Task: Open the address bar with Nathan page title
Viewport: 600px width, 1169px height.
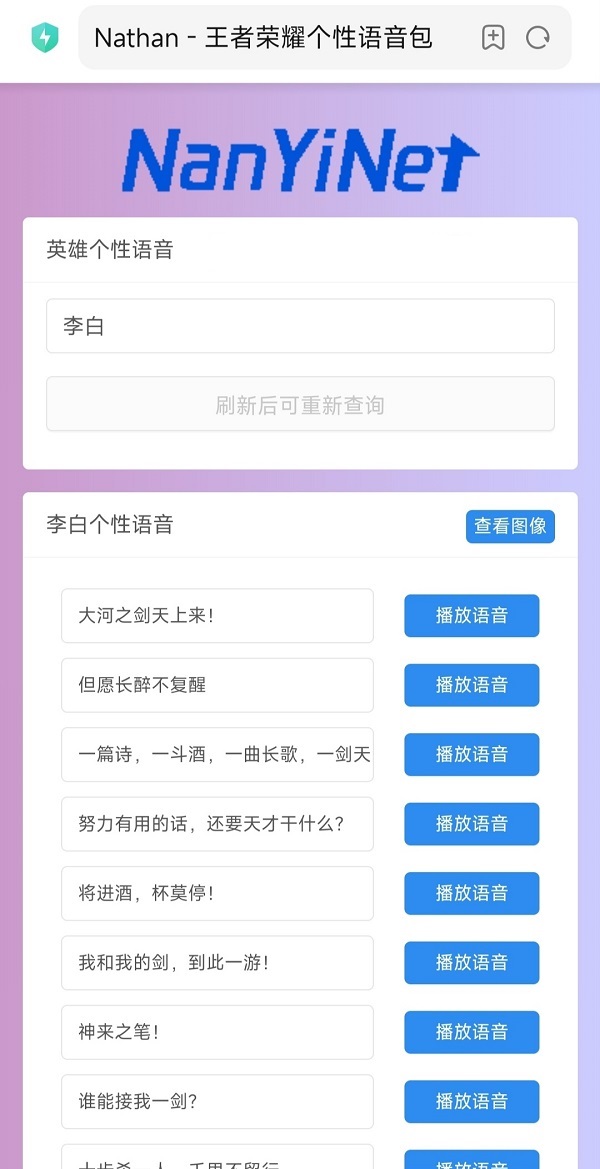Action: click(264, 38)
